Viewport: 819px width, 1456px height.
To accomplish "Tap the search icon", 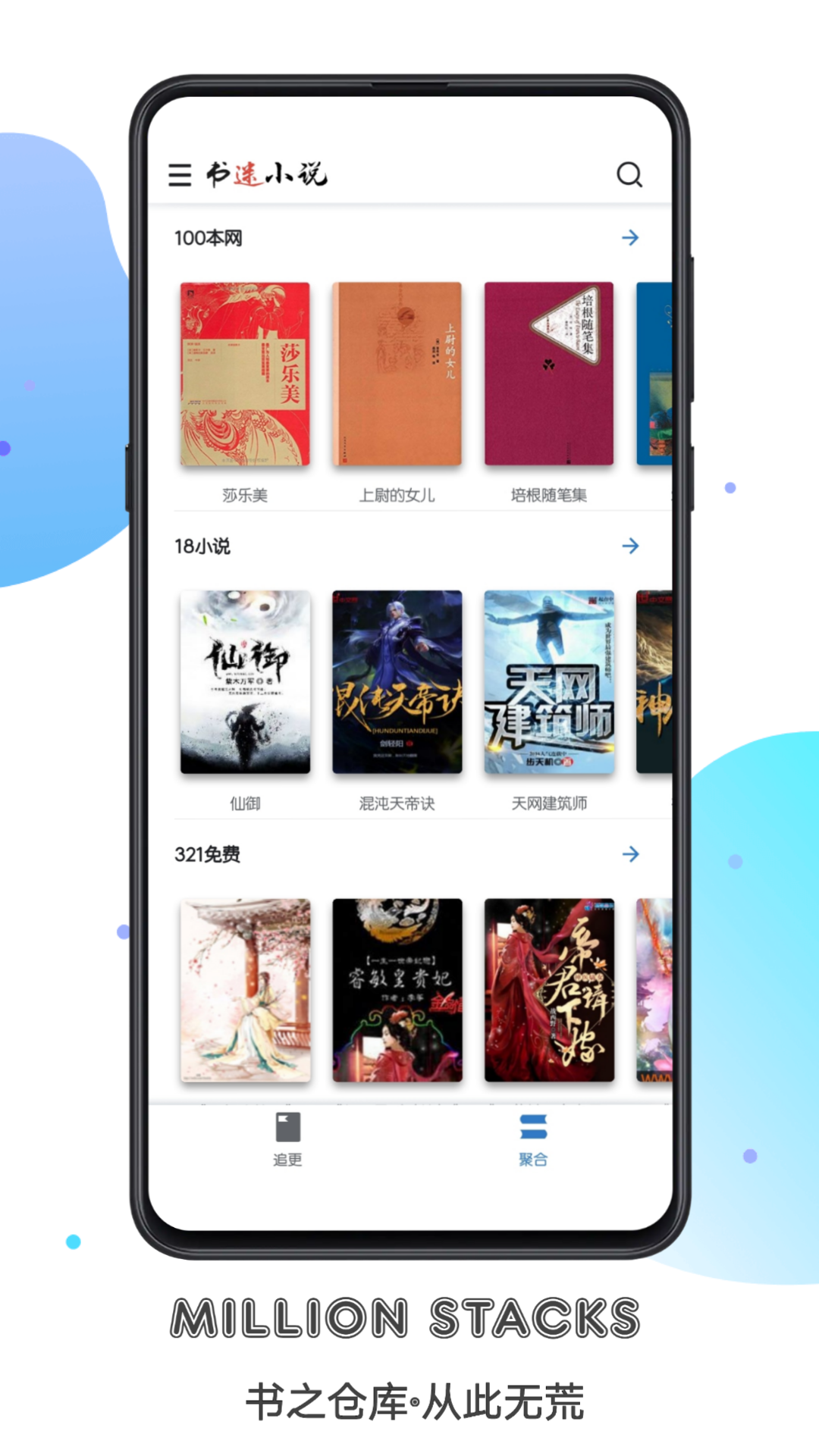I will (630, 175).
